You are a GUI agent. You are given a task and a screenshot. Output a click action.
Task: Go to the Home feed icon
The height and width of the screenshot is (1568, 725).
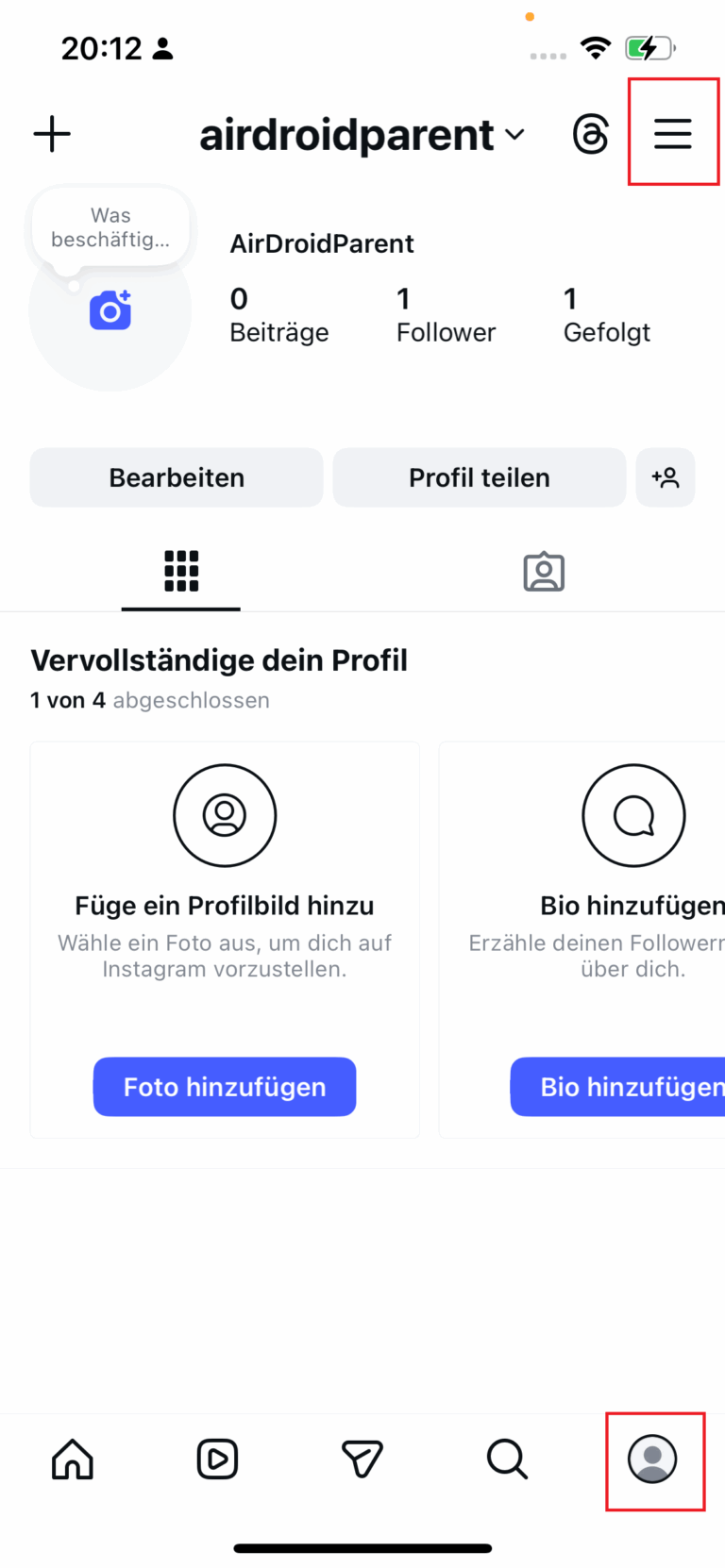[72, 1460]
